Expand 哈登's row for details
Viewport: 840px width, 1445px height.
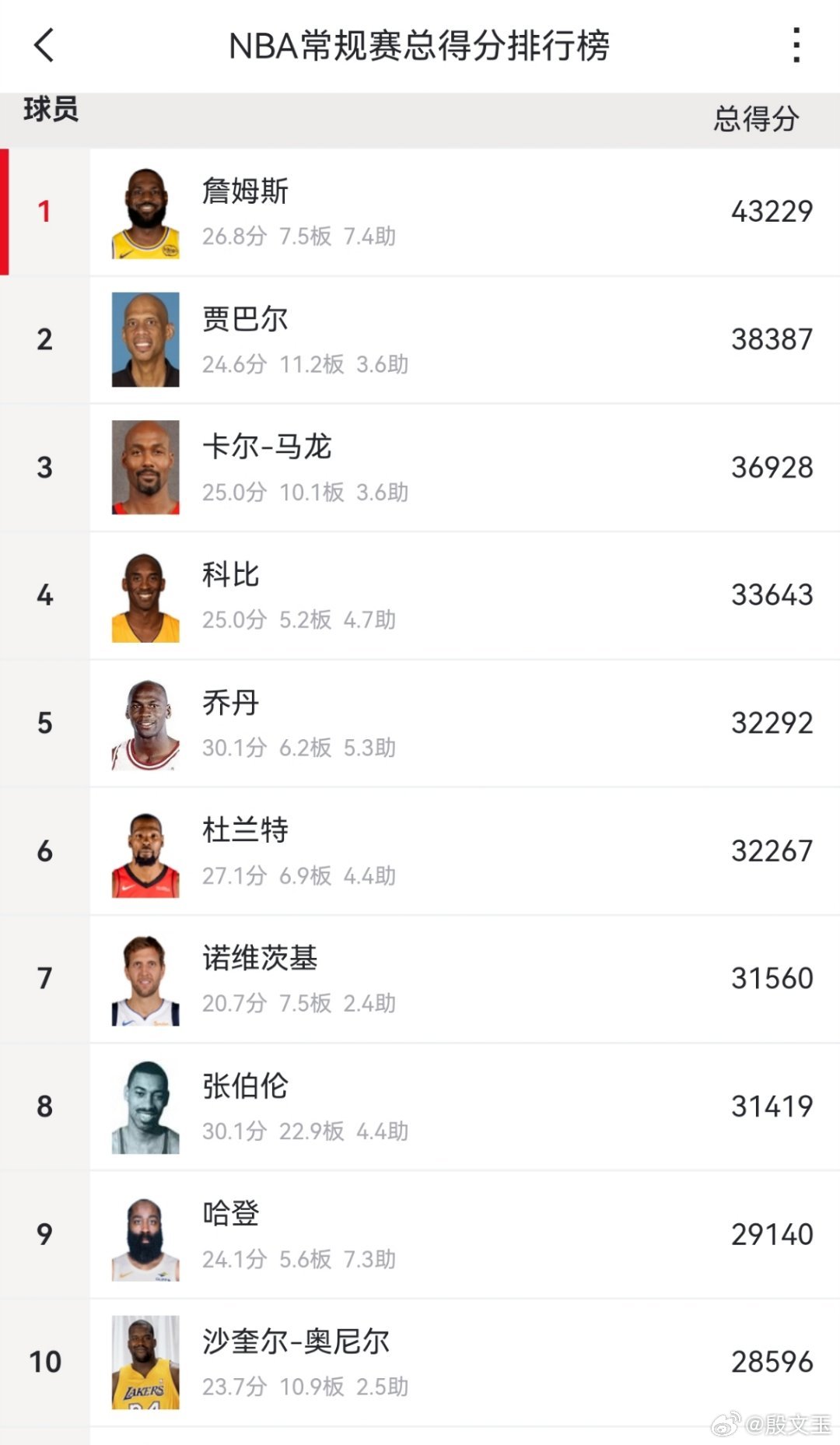(420, 1233)
